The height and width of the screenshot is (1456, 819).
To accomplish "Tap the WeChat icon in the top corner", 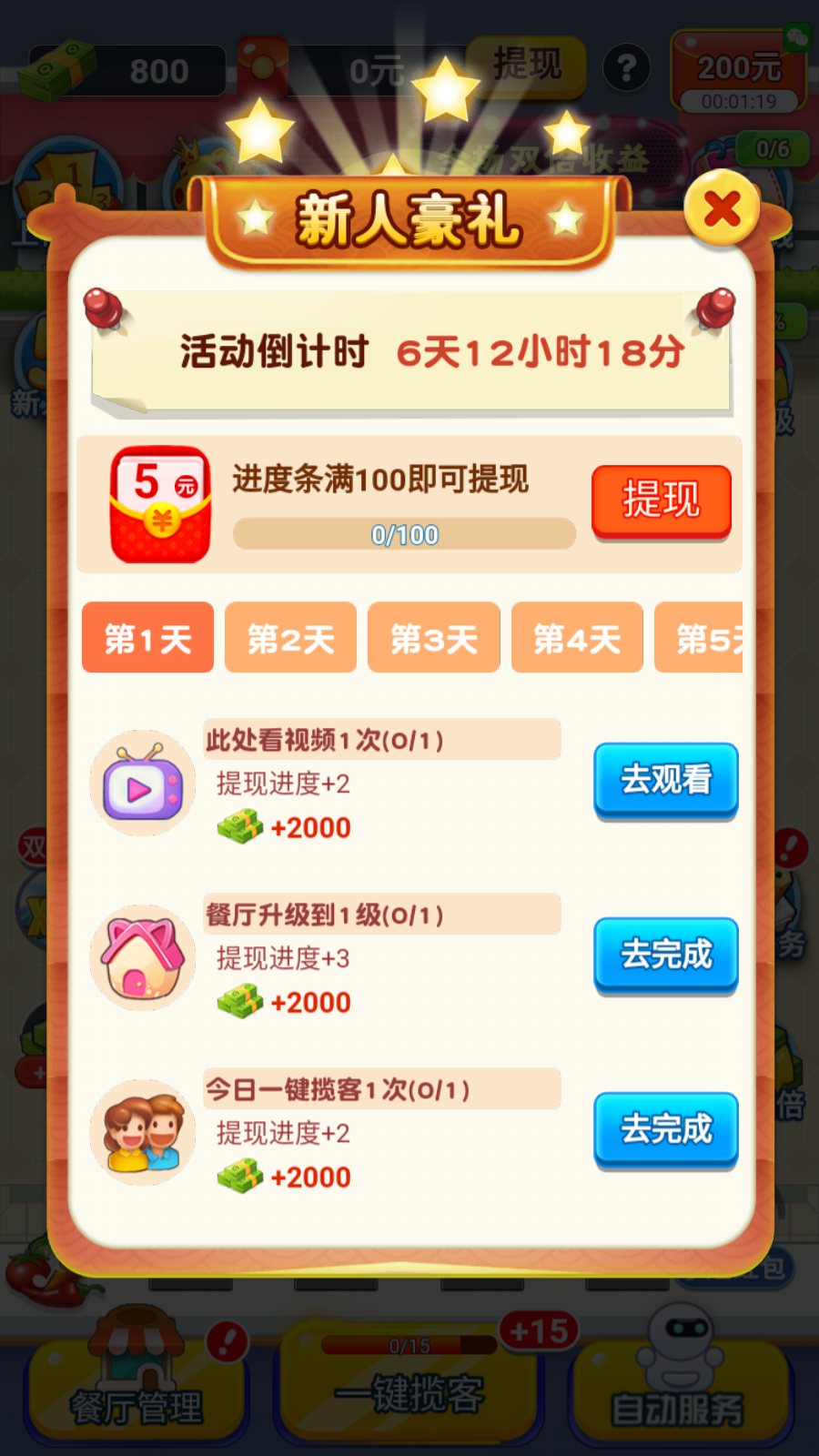I will click(798, 38).
